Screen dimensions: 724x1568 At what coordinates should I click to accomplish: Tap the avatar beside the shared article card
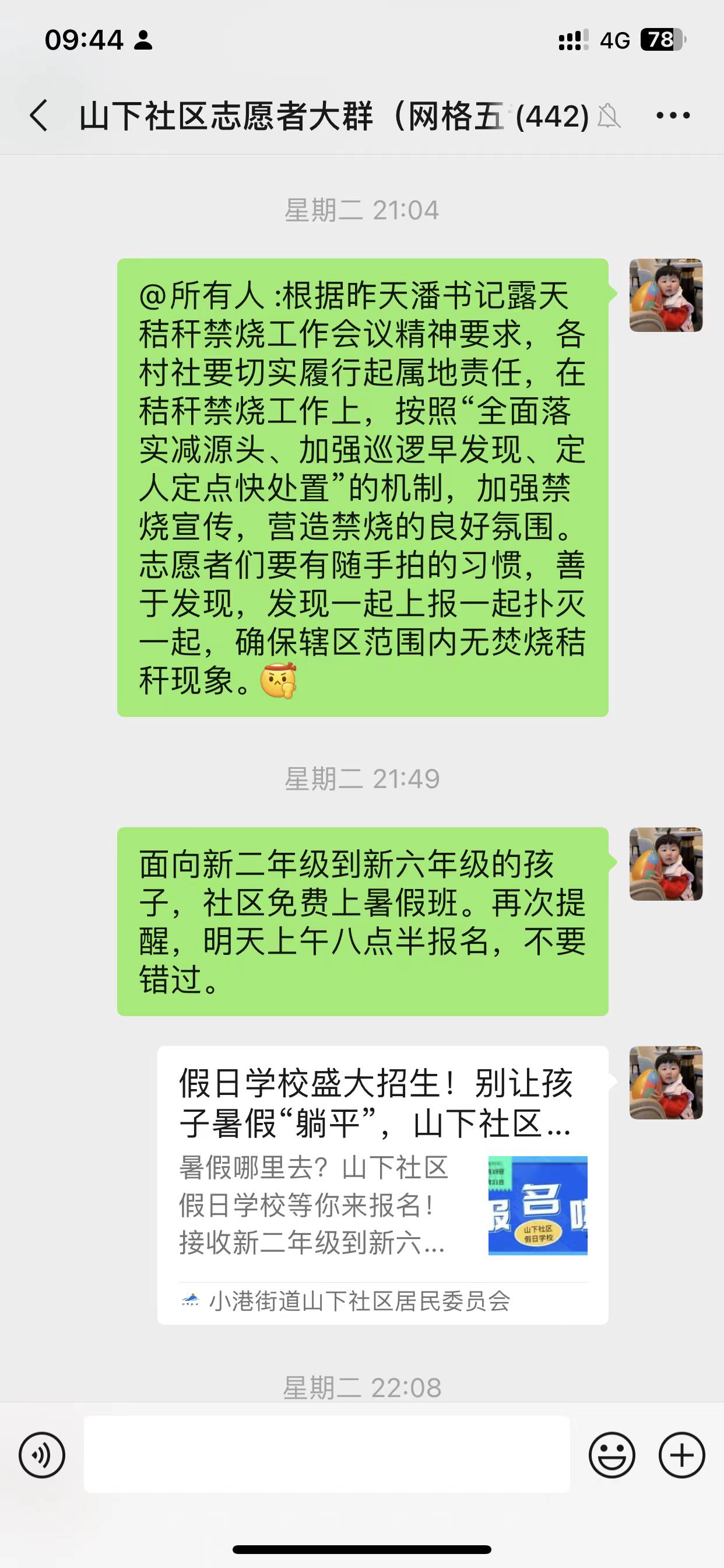(666, 1083)
